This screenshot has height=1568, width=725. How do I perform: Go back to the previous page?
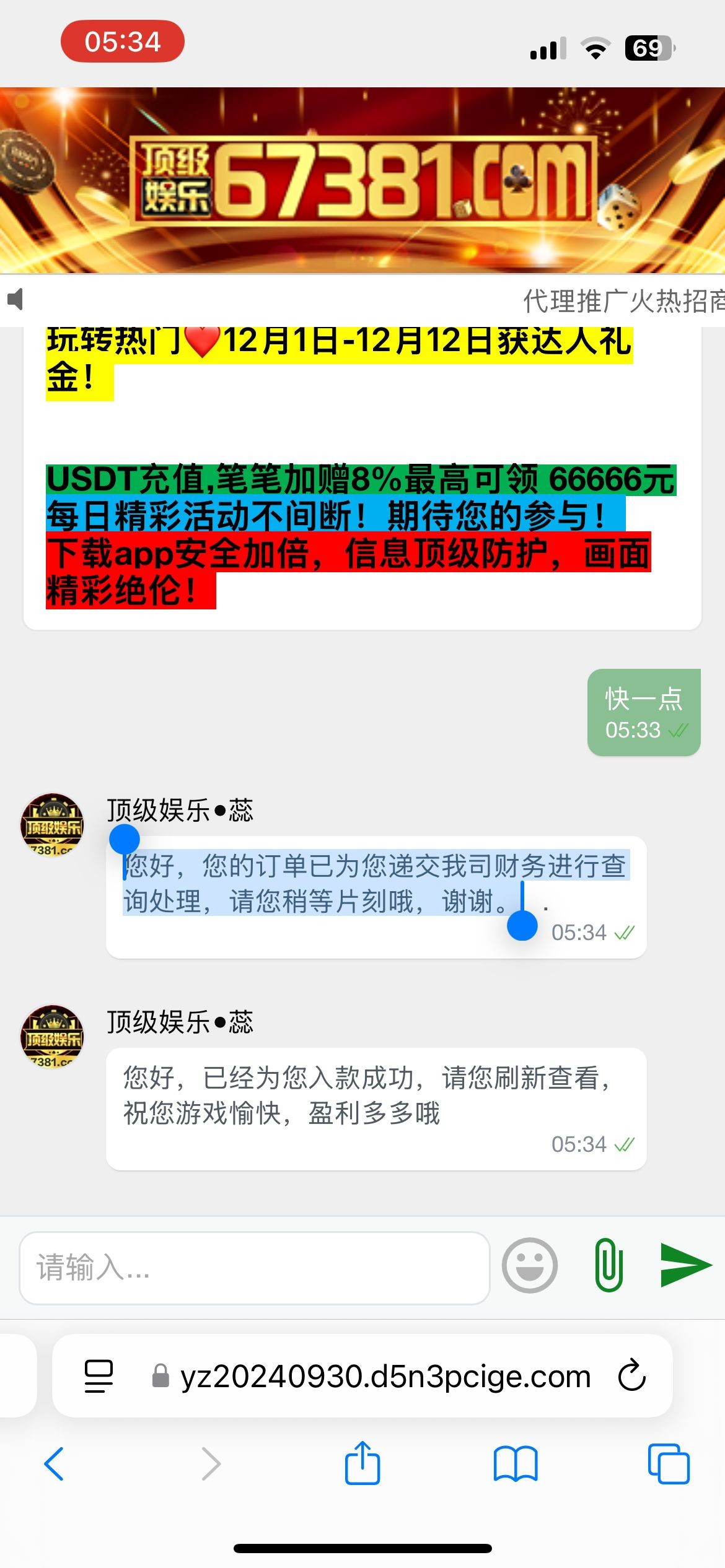coord(54,1464)
